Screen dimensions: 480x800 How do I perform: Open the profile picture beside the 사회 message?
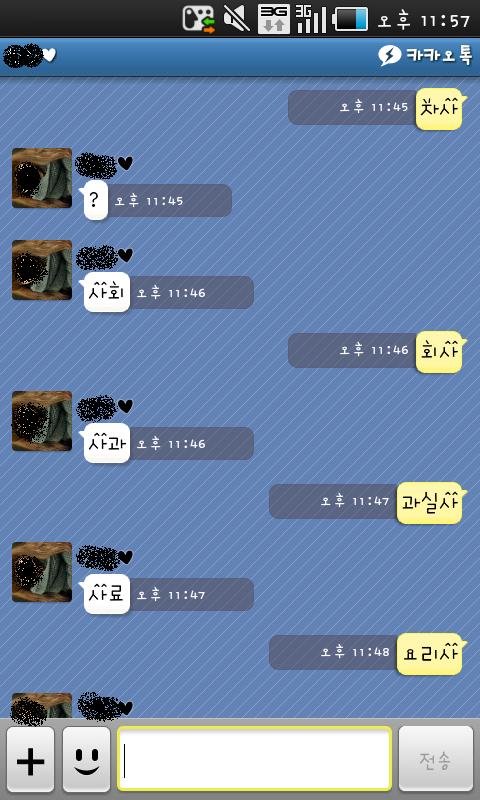tap(42, 270)
